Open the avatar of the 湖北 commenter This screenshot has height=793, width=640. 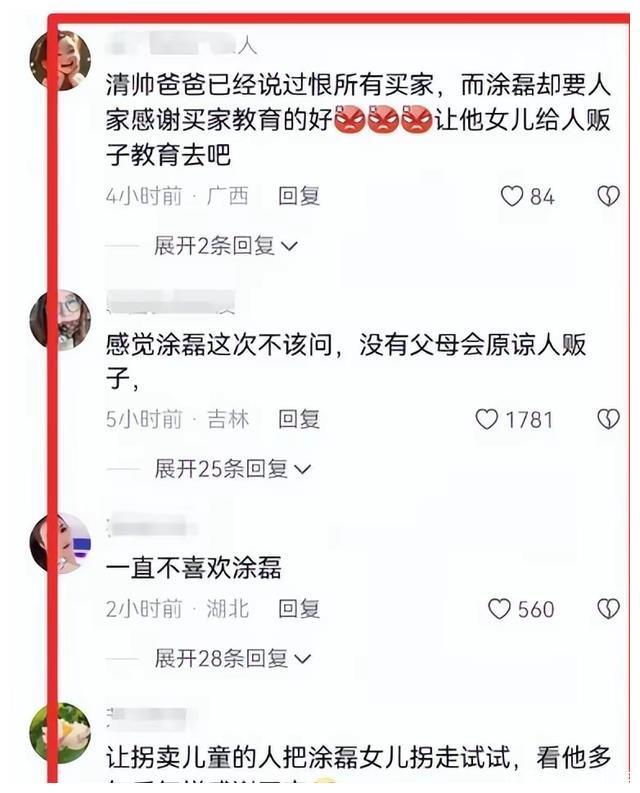61,543
